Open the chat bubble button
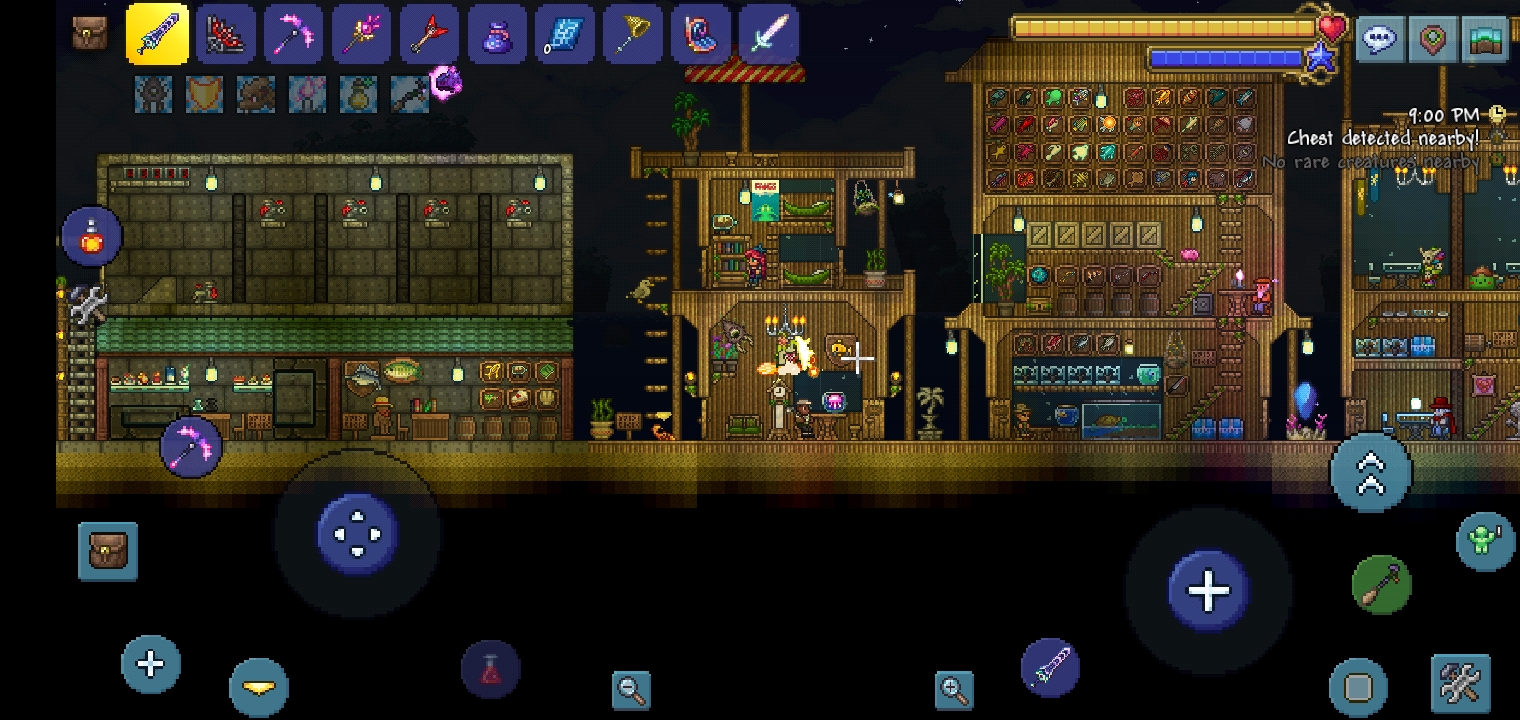 [x=1380, y=40]
